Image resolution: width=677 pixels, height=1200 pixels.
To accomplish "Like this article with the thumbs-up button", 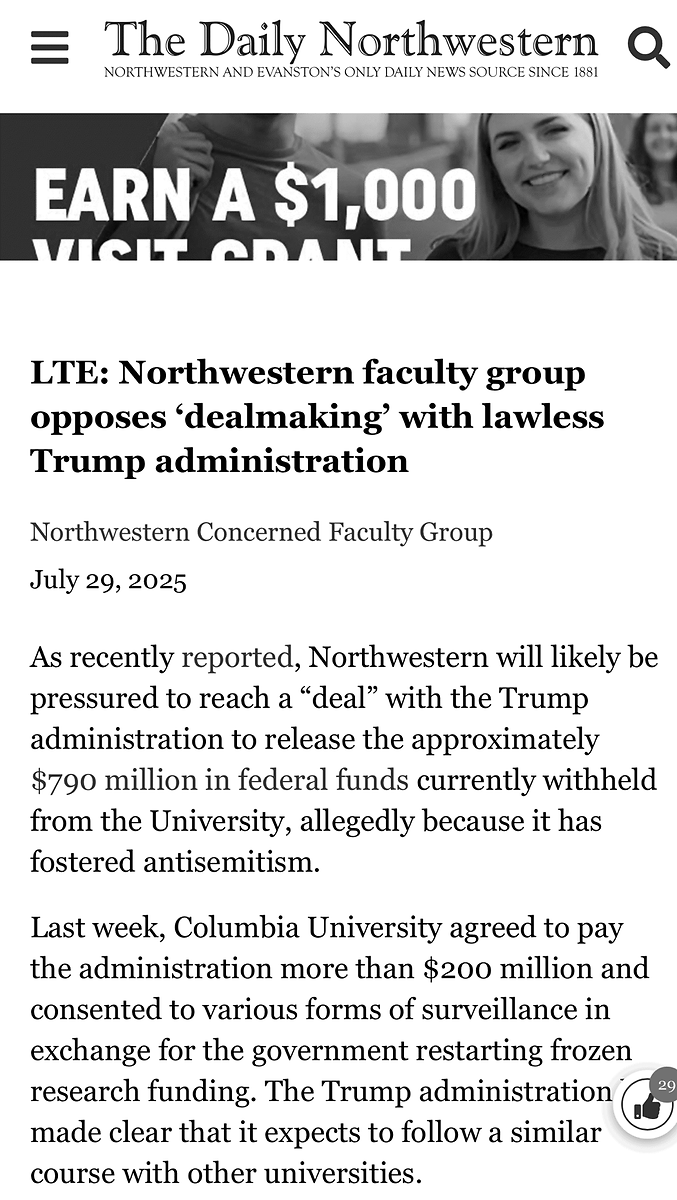I will click(x=648, y=1107).
